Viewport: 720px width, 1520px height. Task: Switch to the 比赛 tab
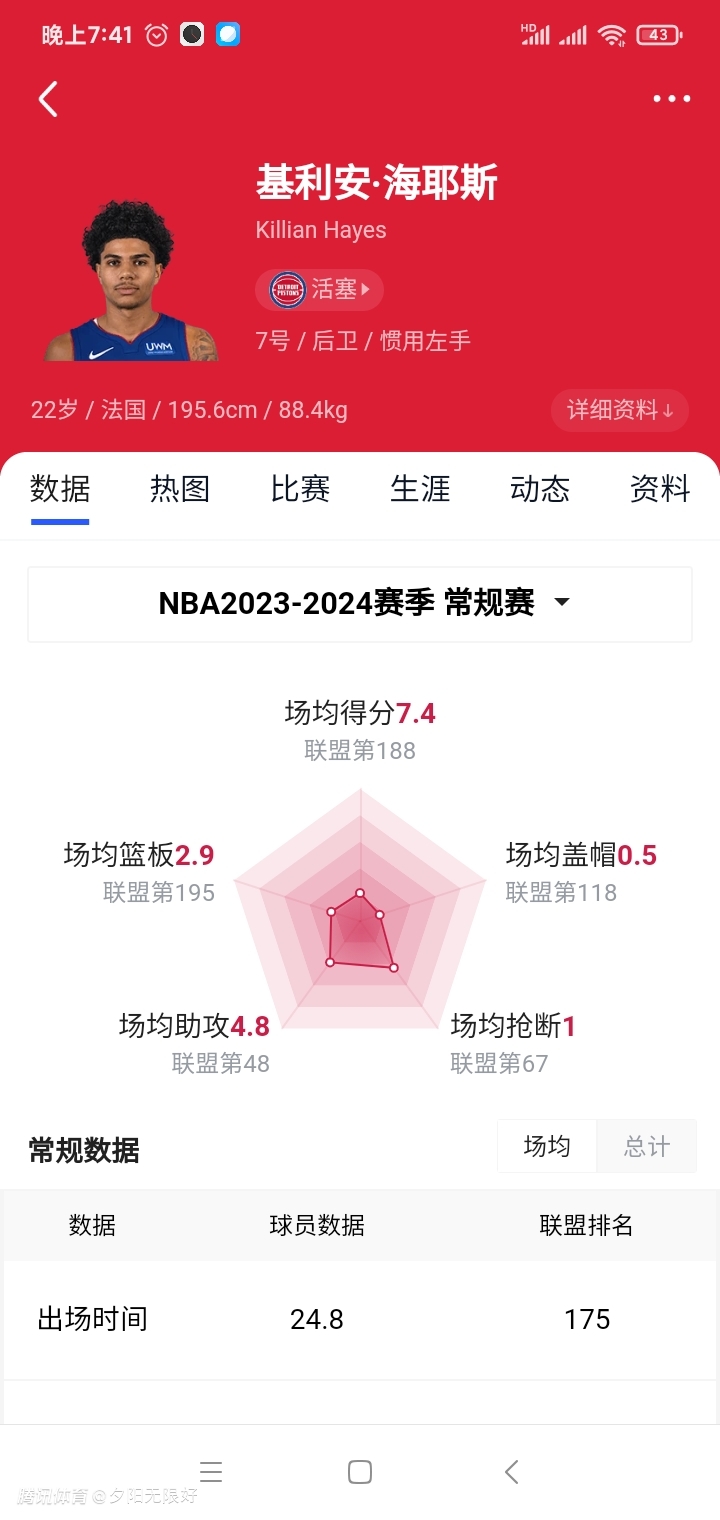[x=300, y=489]
